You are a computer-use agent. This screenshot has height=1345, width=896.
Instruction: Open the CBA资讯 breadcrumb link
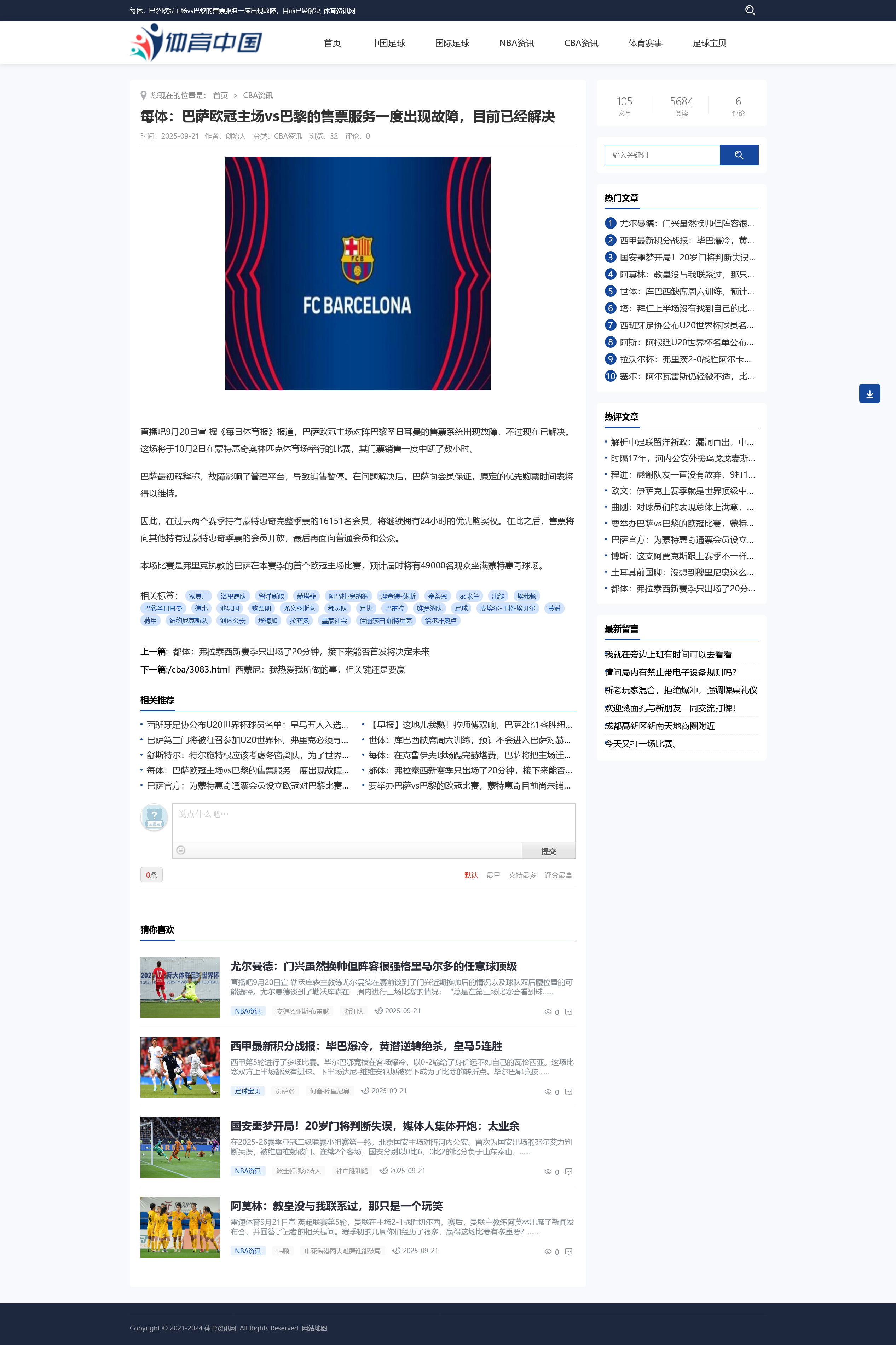(258, 96)
